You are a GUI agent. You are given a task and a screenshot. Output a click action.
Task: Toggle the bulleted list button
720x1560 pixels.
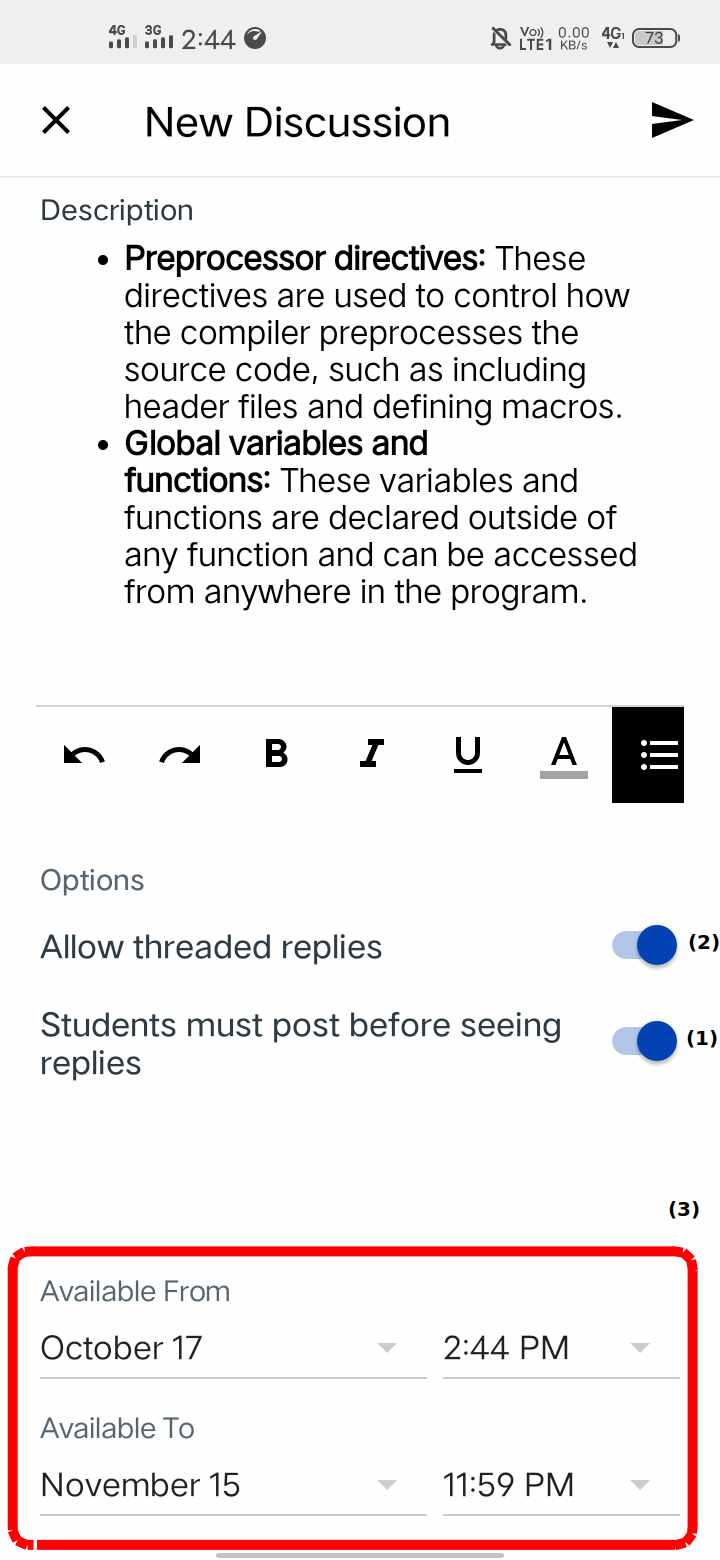coord(648,754)
